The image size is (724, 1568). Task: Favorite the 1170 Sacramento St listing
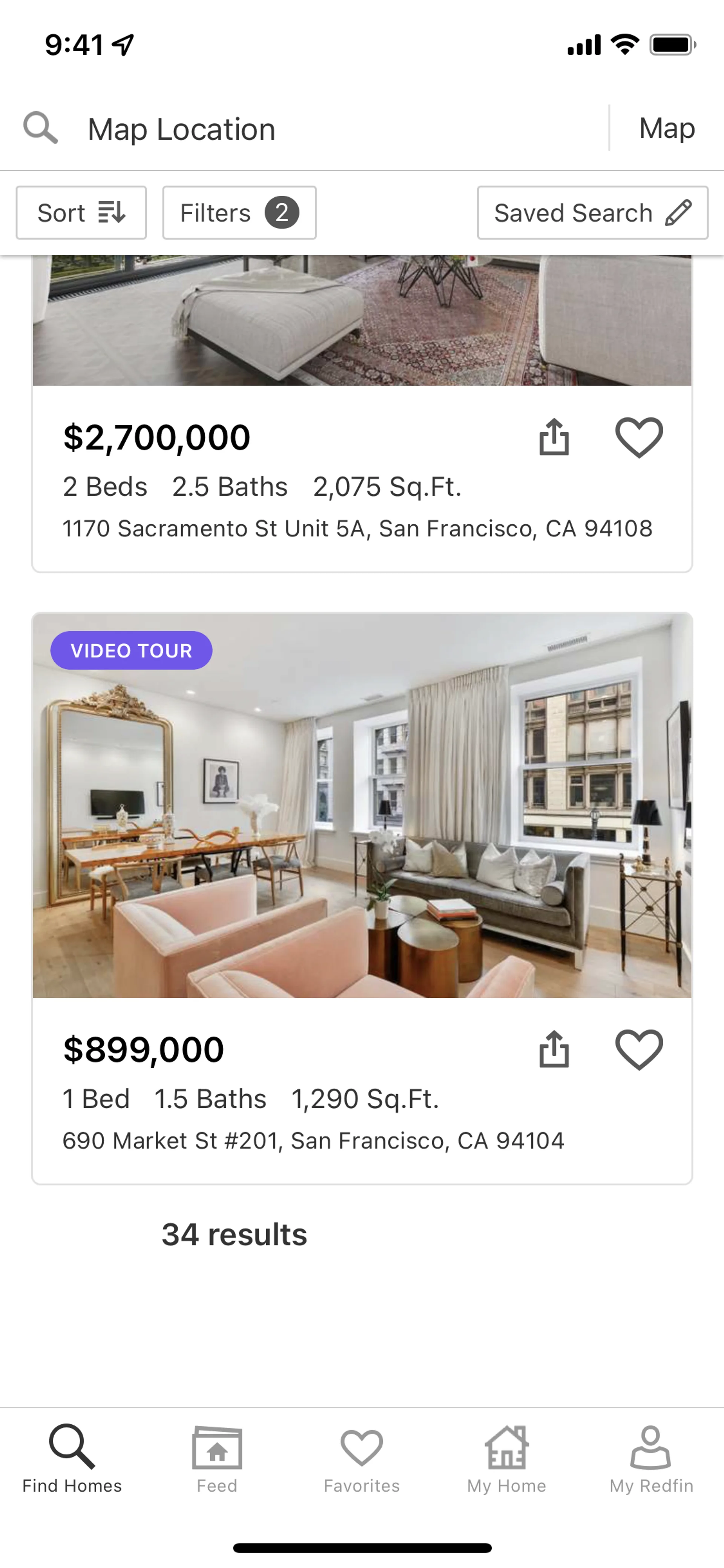pos(639,437)
